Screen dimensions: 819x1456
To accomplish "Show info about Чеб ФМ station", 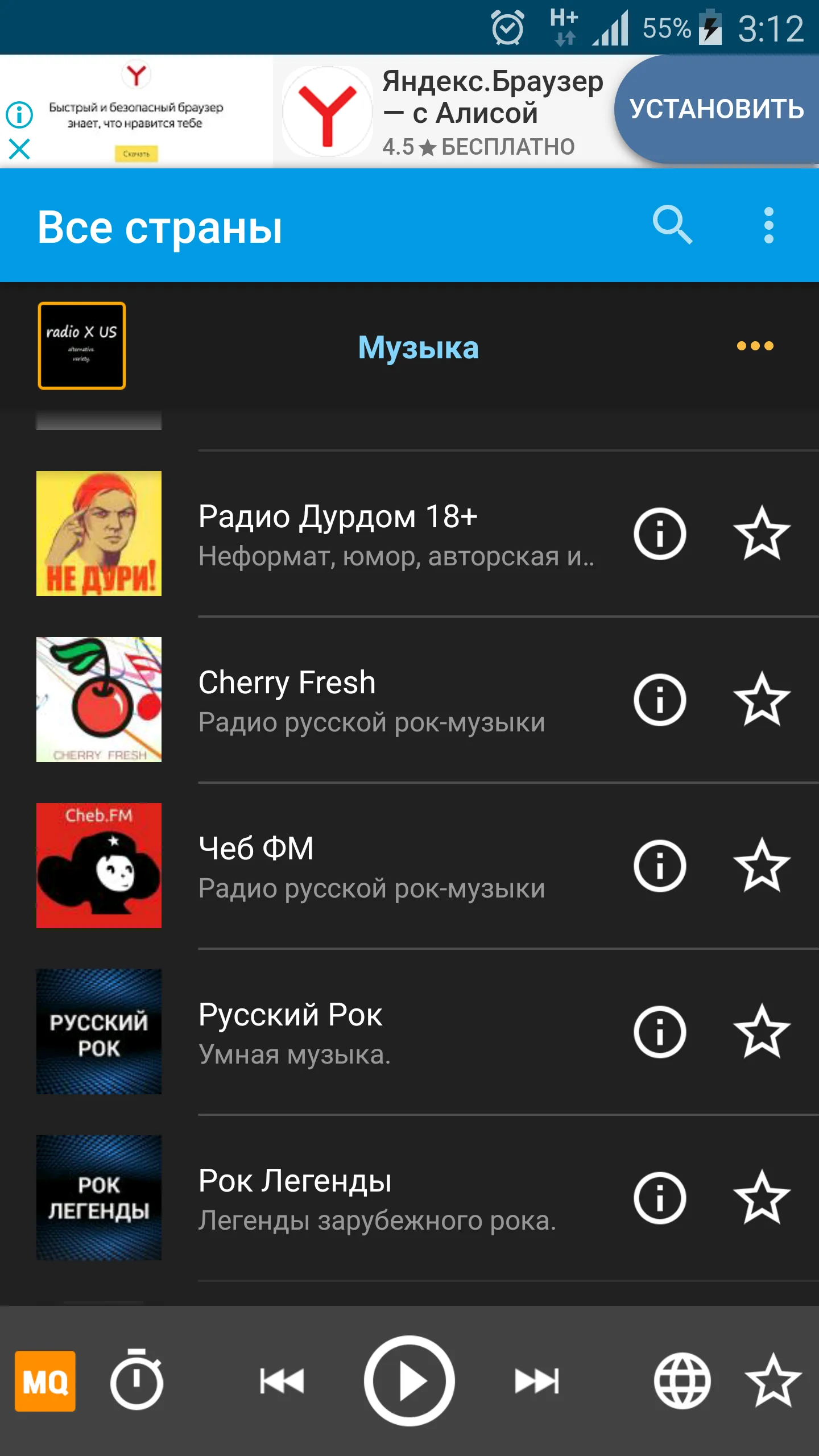I will pos(658,867).
